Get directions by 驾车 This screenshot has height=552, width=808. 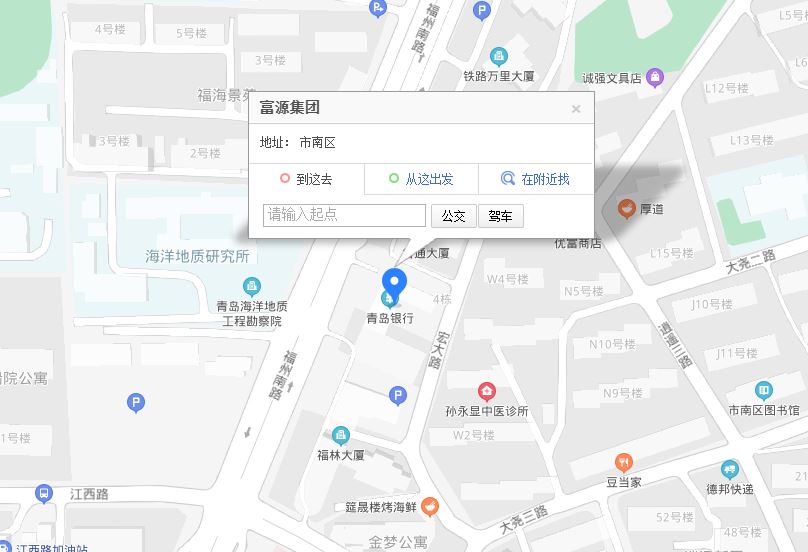pos(500,216)
